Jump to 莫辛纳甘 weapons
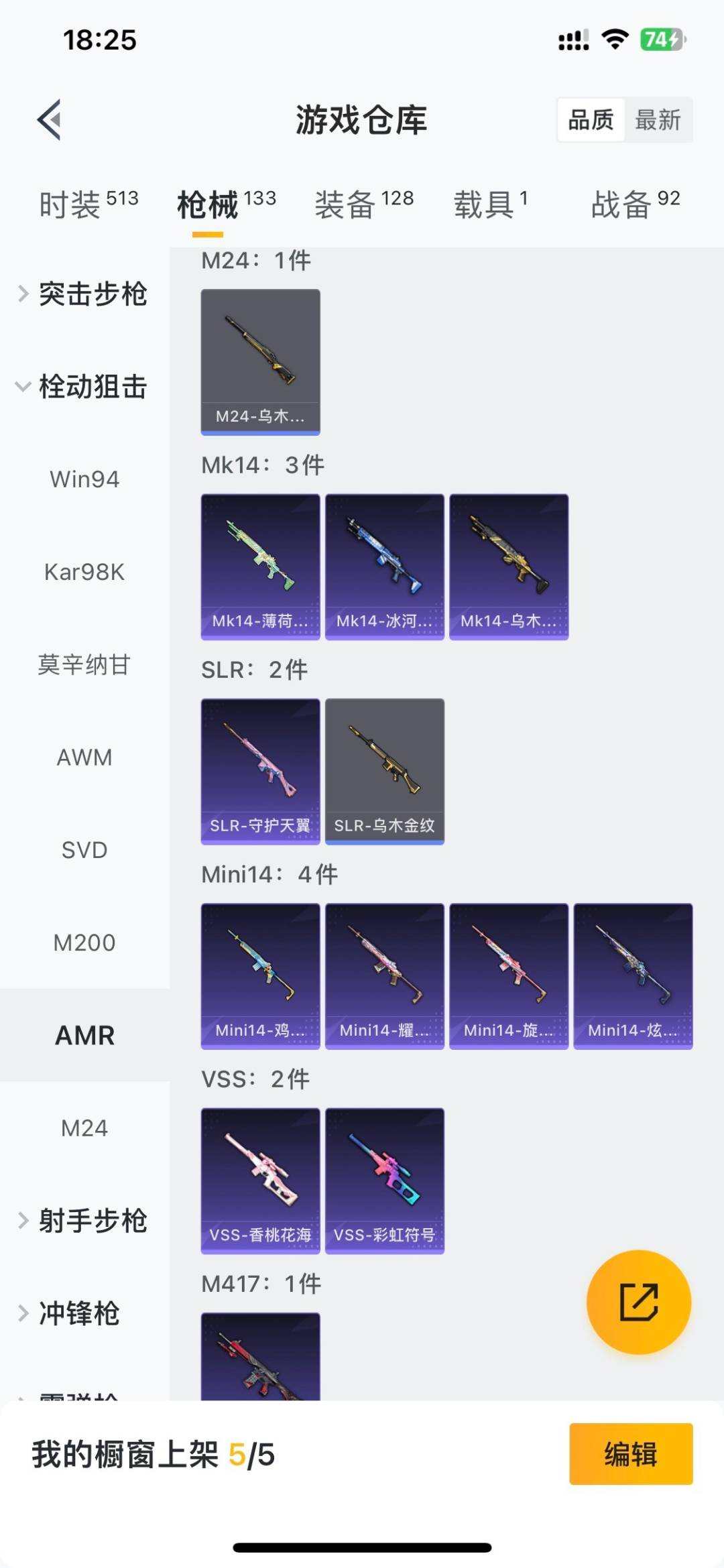The width and height of the screenshot is (724, 1568). click(84, 665)
